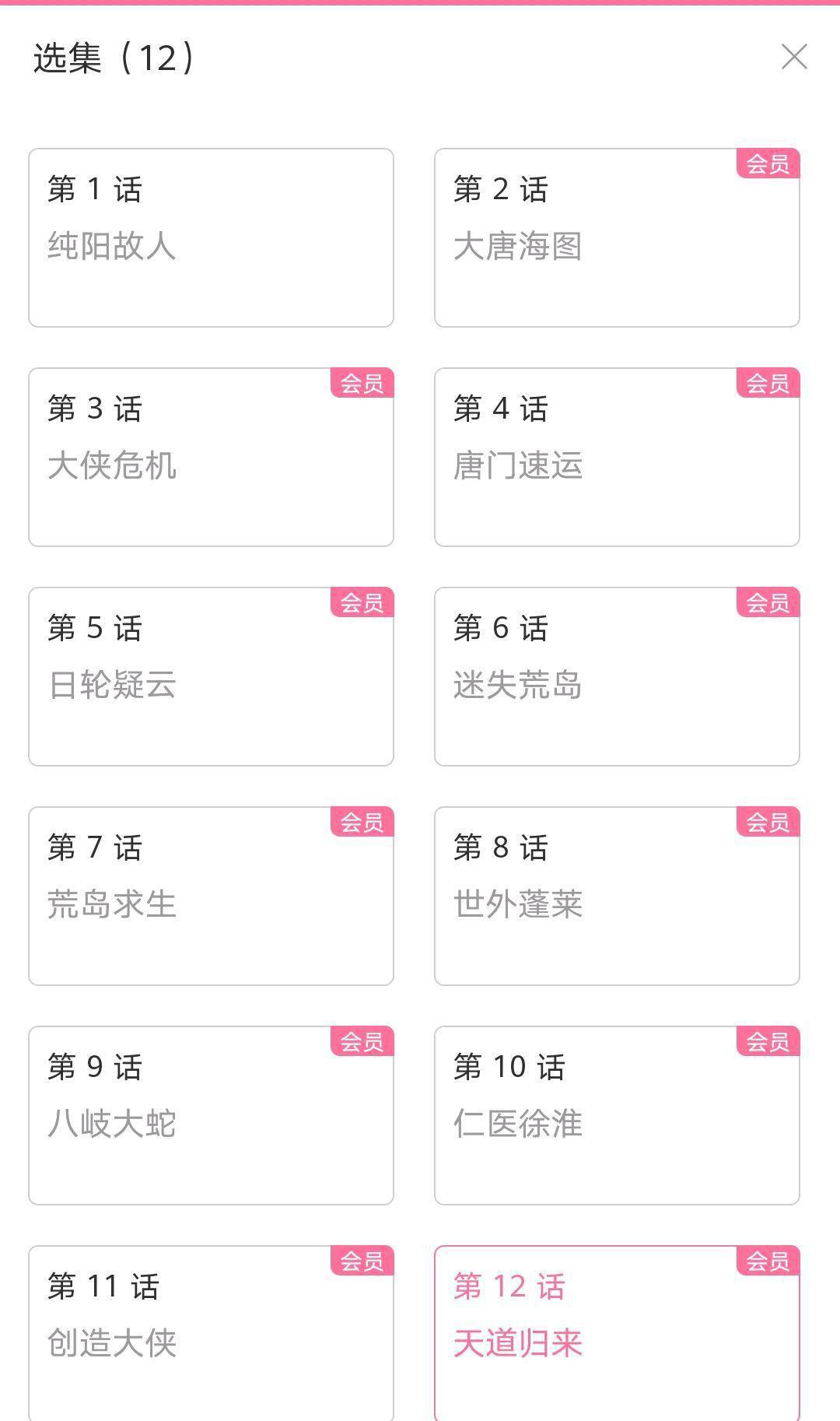
Task: Open episode 4 唐门速运
Action: pos(618,454)
